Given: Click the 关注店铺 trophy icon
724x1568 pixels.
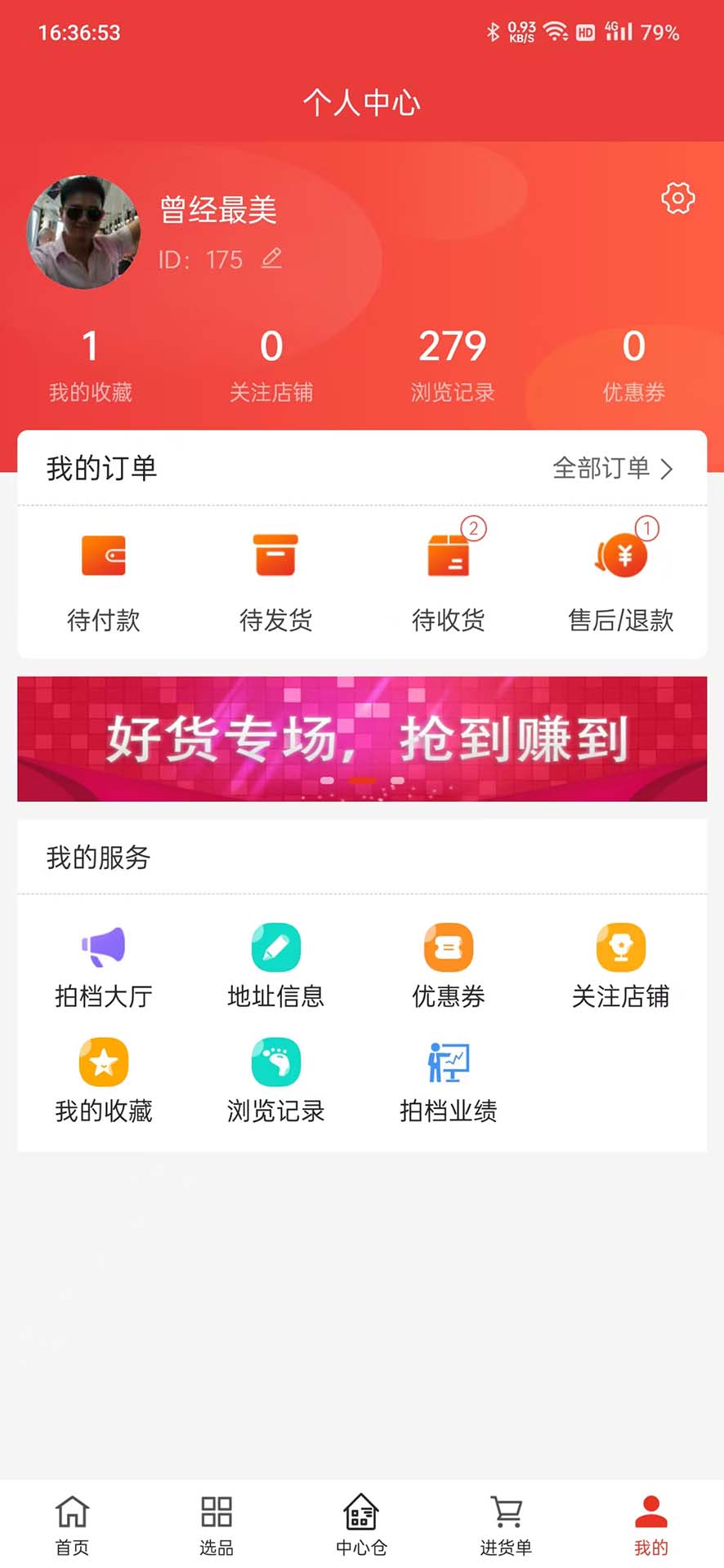Looking at the screenshot, I should [x=621, y=947].
